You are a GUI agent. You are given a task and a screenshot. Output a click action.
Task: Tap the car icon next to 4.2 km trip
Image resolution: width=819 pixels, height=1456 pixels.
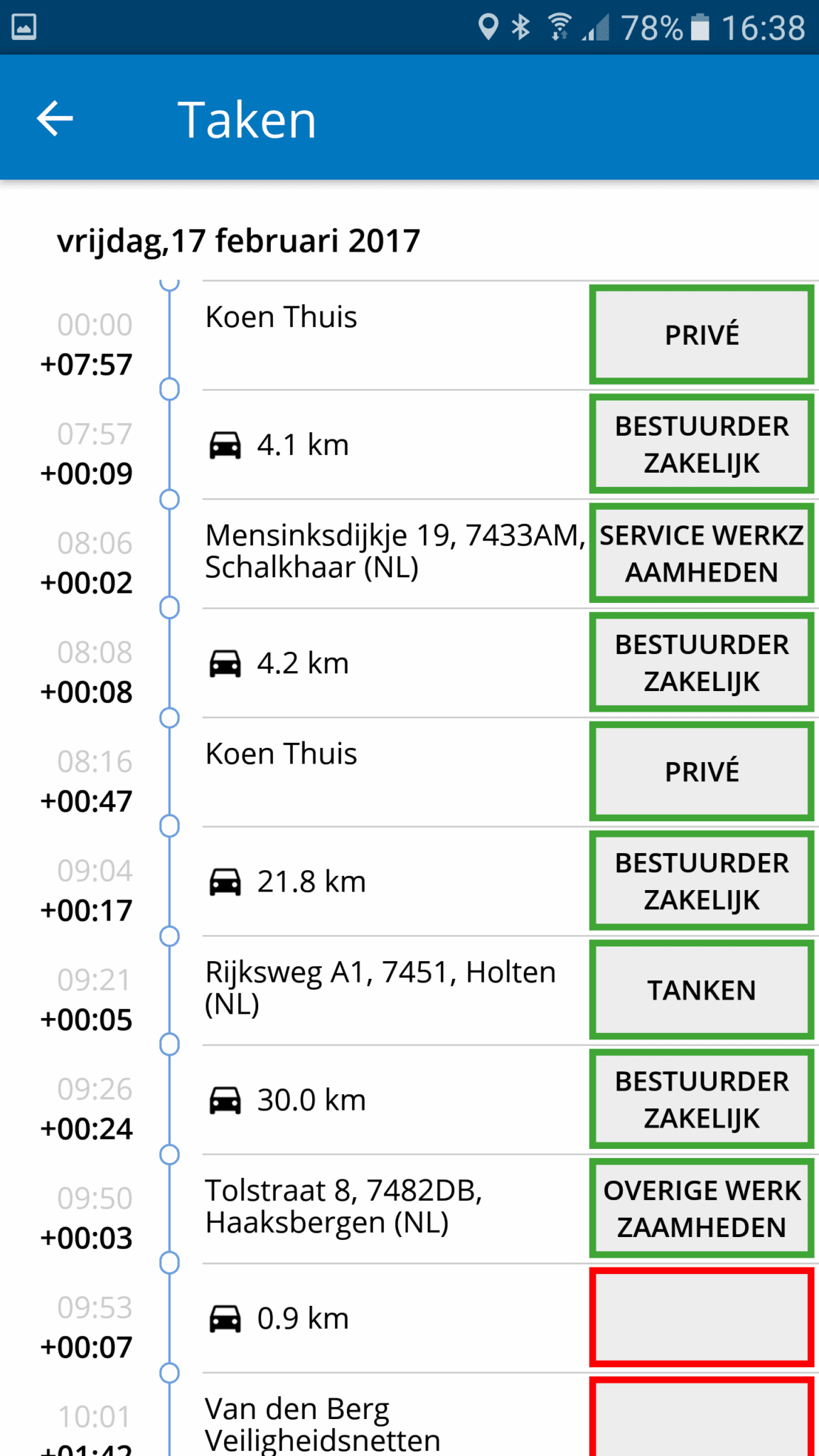(x=226, y=662)
